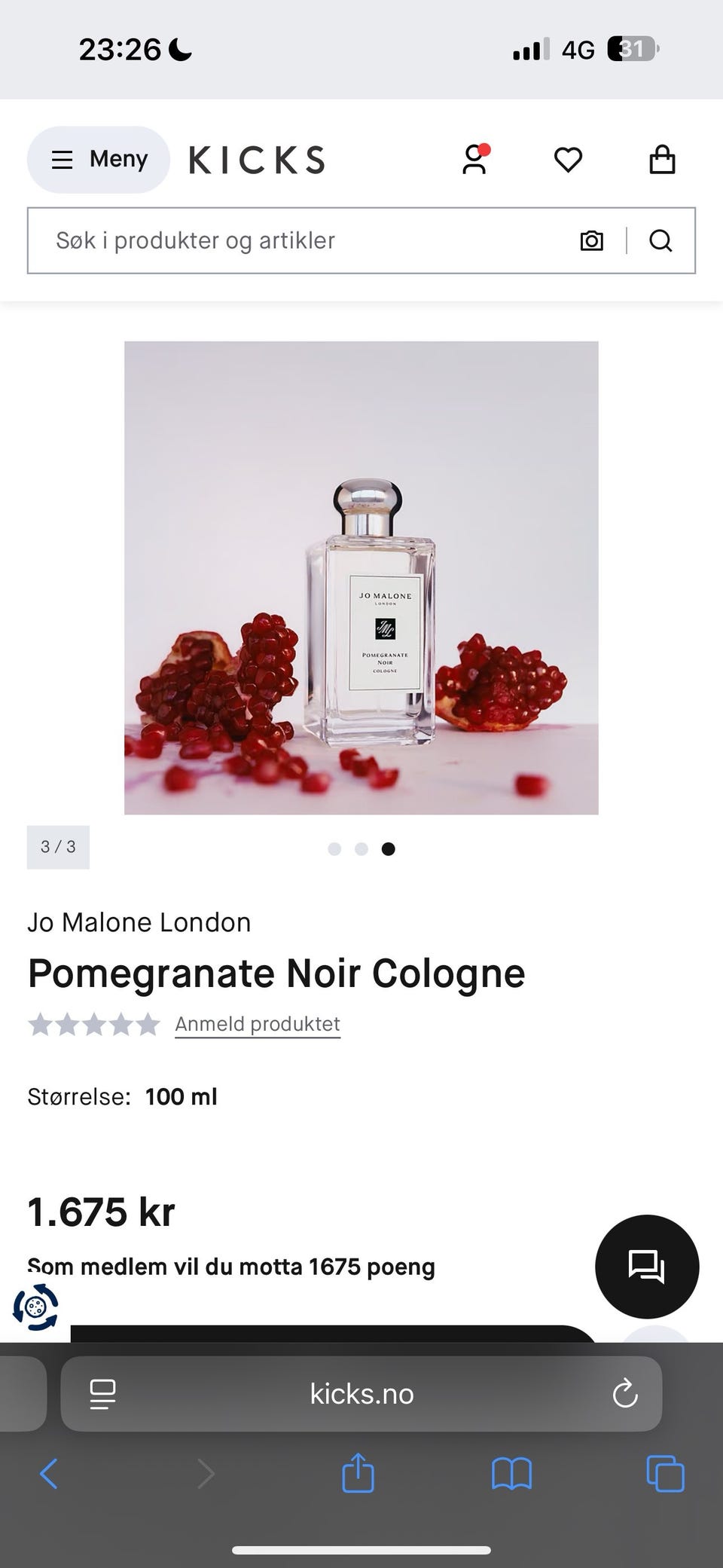Open the Anmeld produktet link

[257, 1024]
